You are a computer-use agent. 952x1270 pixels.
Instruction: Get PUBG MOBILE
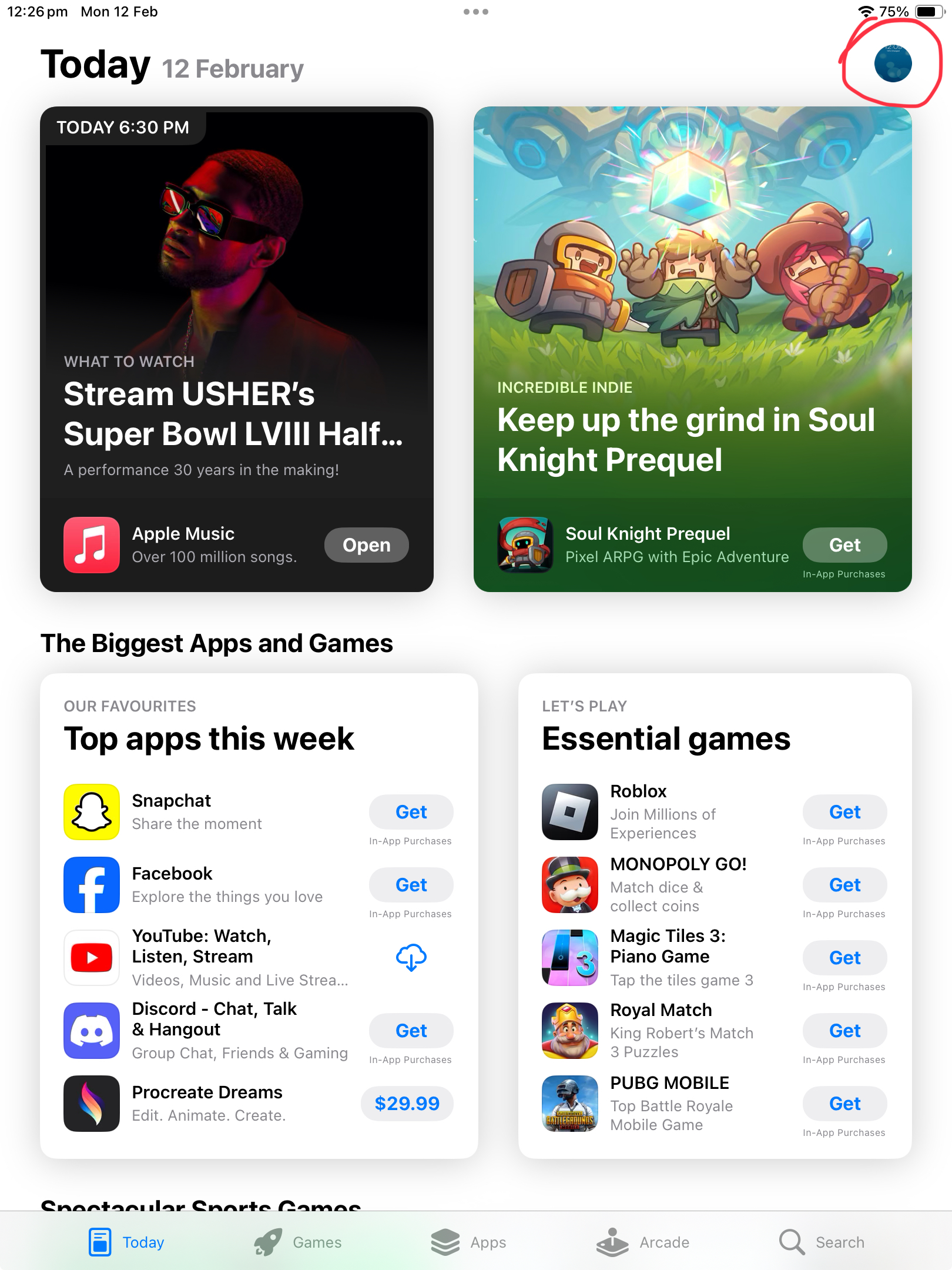[844, 1104]
